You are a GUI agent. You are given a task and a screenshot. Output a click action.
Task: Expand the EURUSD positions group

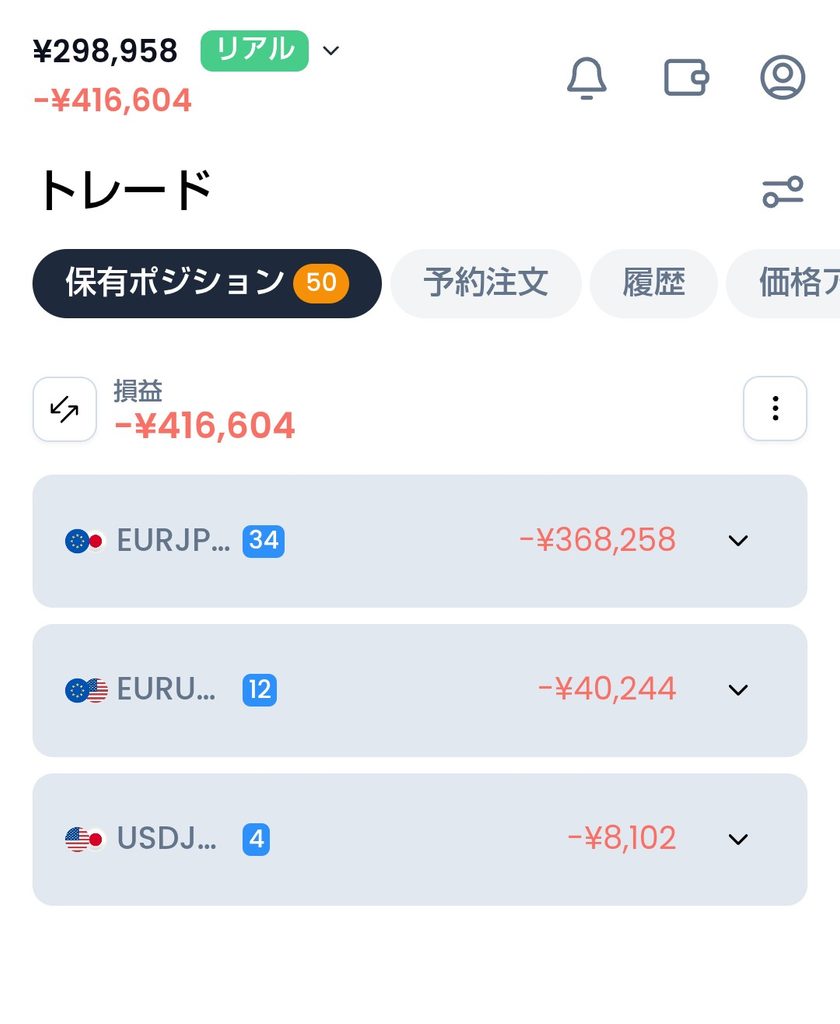[420, 690]
